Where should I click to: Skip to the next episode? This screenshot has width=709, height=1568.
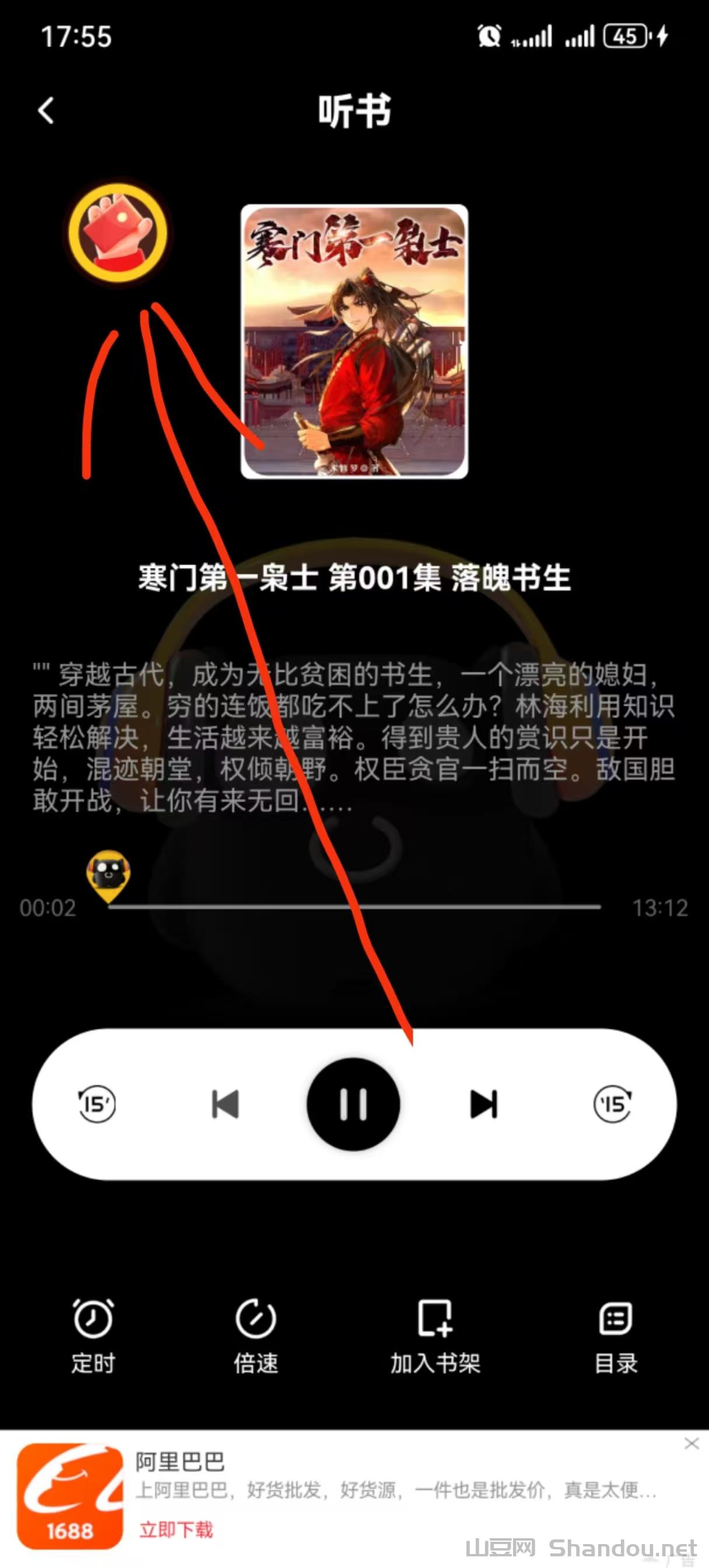coord(484,1104)
